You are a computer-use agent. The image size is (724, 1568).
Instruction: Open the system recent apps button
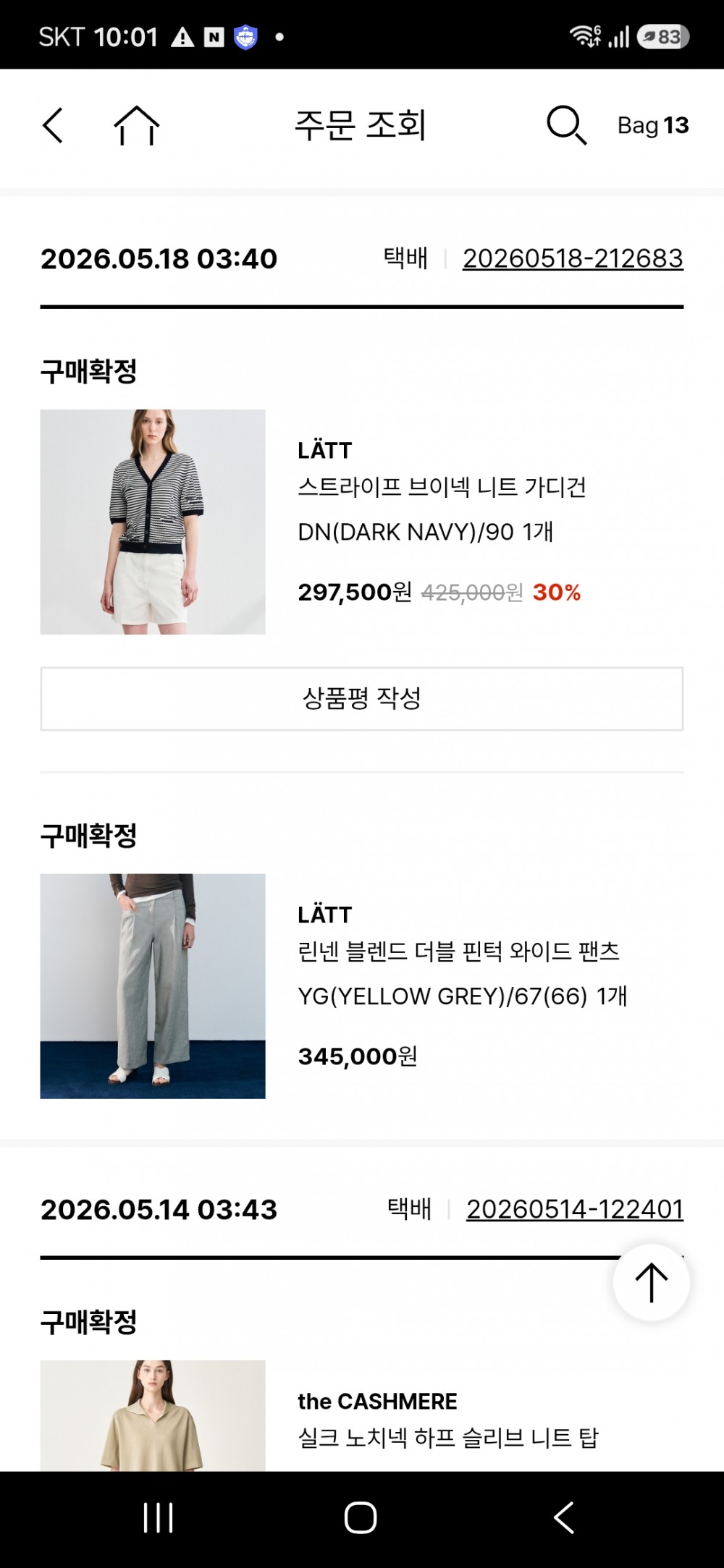[158, 1517]
